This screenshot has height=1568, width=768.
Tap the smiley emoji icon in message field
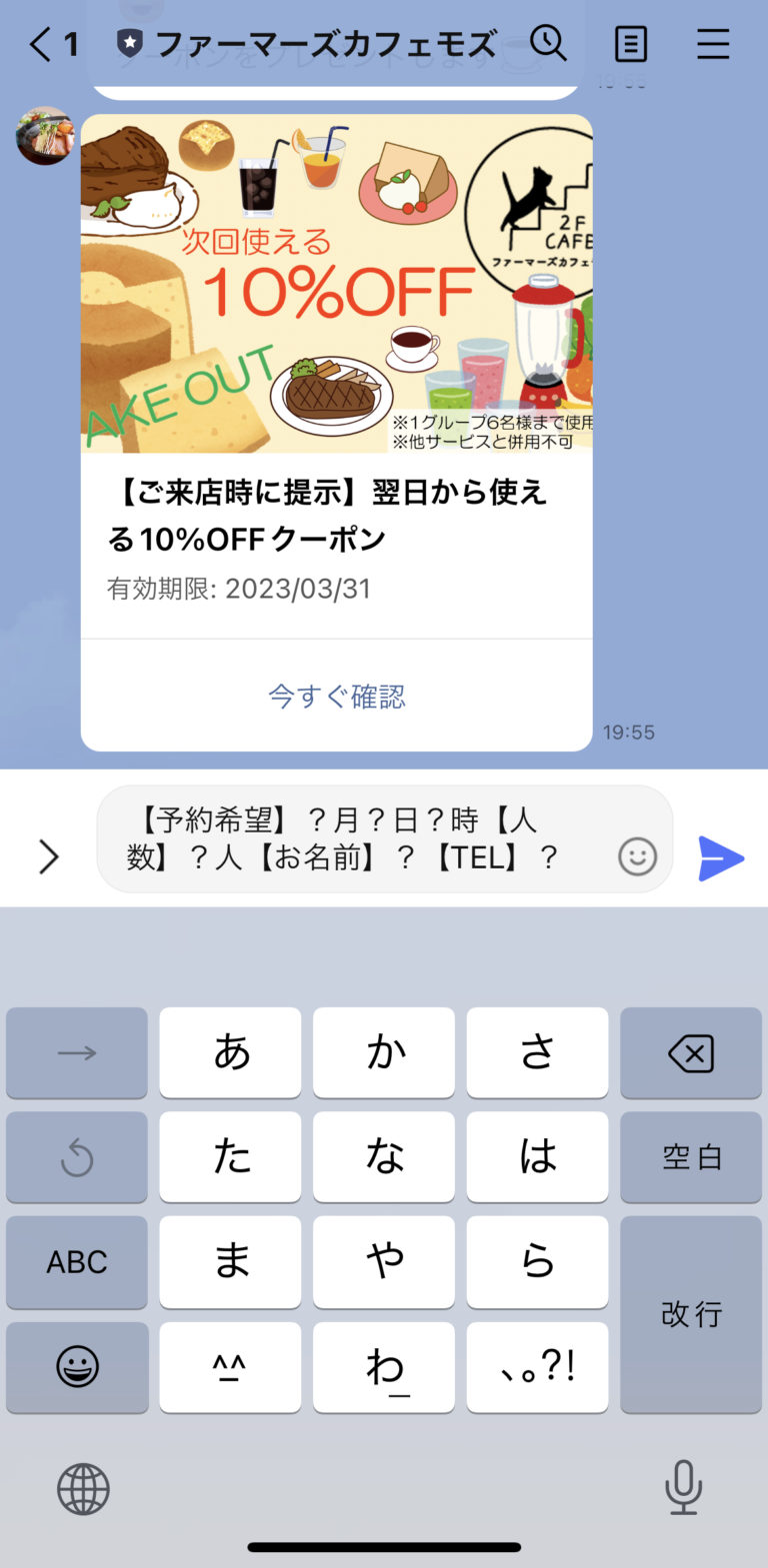tap(637, 857)
